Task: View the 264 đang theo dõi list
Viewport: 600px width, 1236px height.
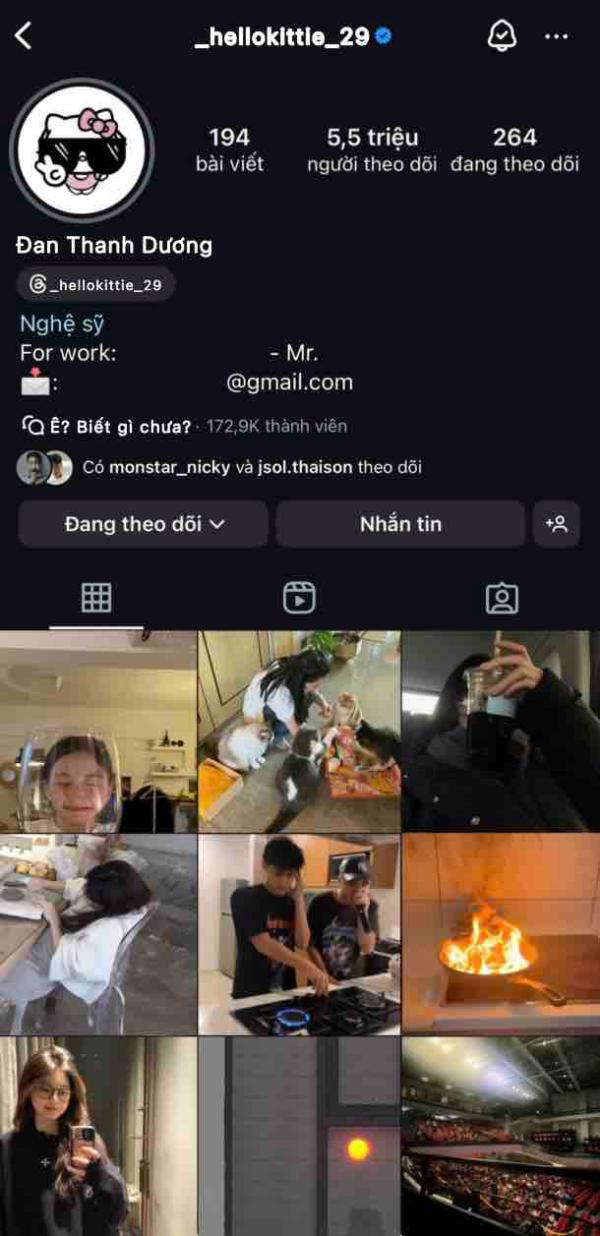Action: (x=514, y=150)
